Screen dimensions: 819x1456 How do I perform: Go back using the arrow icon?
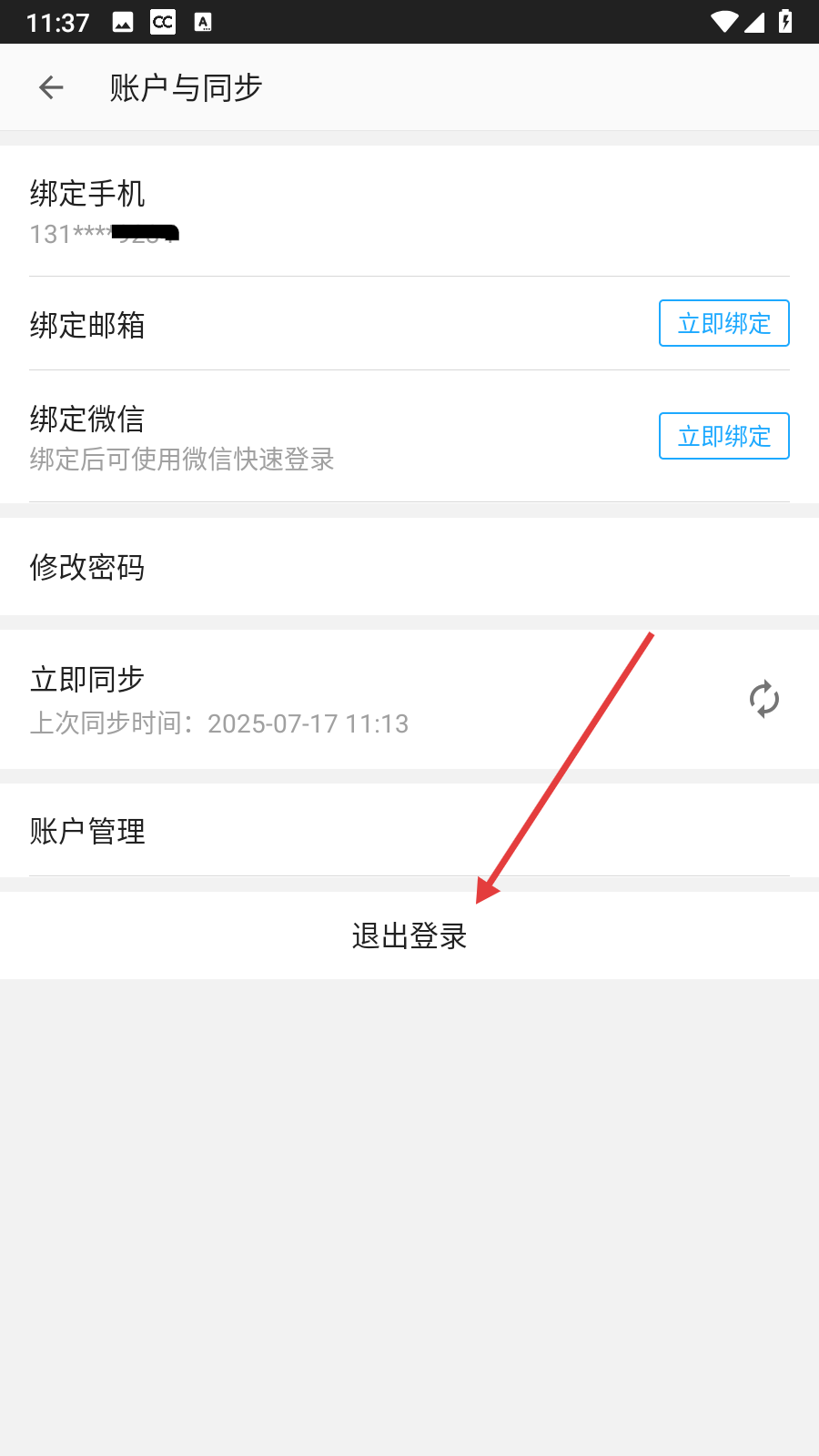click(x=51, y=87)
